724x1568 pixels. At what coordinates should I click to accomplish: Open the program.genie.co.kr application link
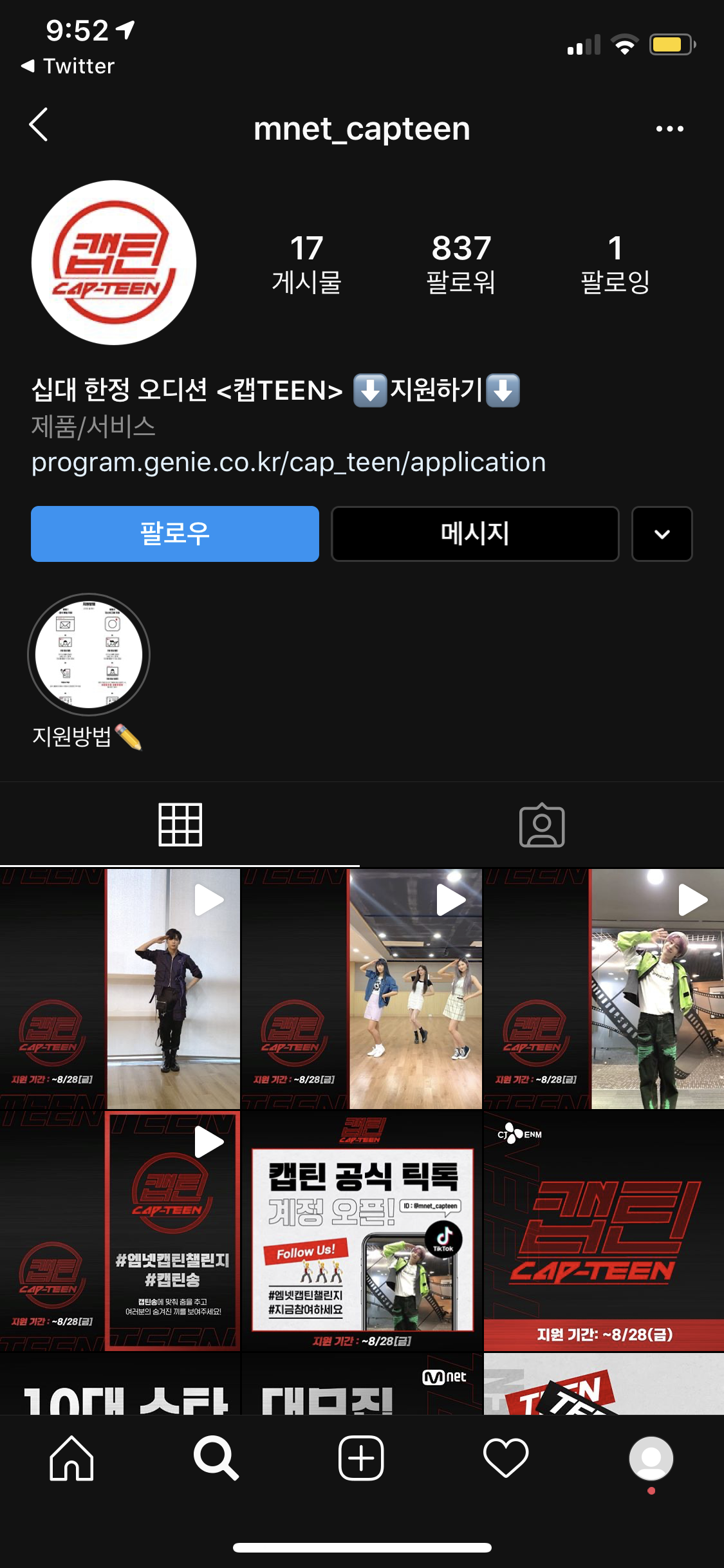(x=288, y=462)
